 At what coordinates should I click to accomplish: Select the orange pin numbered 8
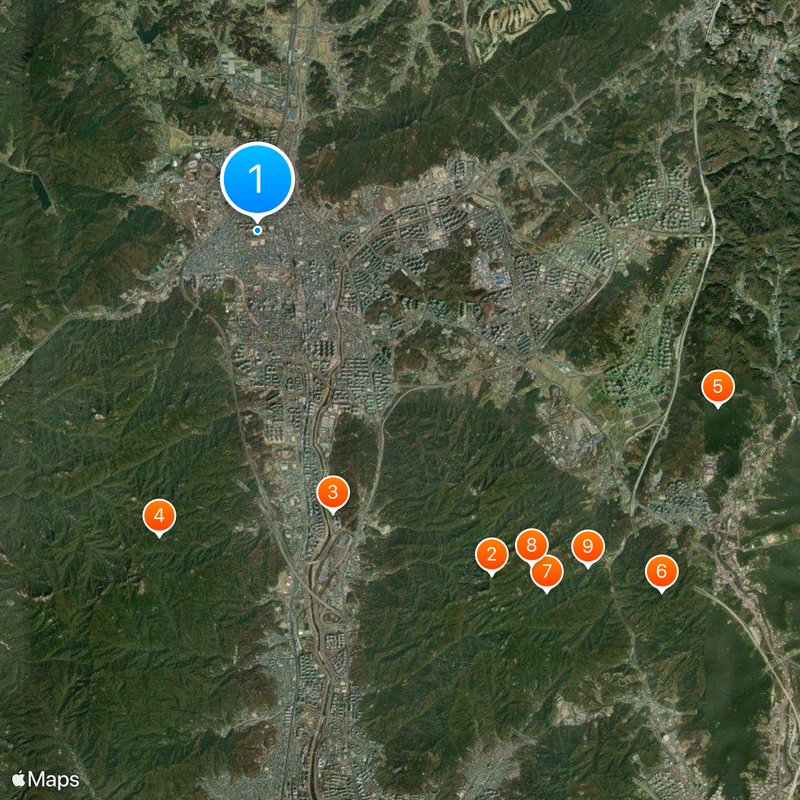click(531, 545)
